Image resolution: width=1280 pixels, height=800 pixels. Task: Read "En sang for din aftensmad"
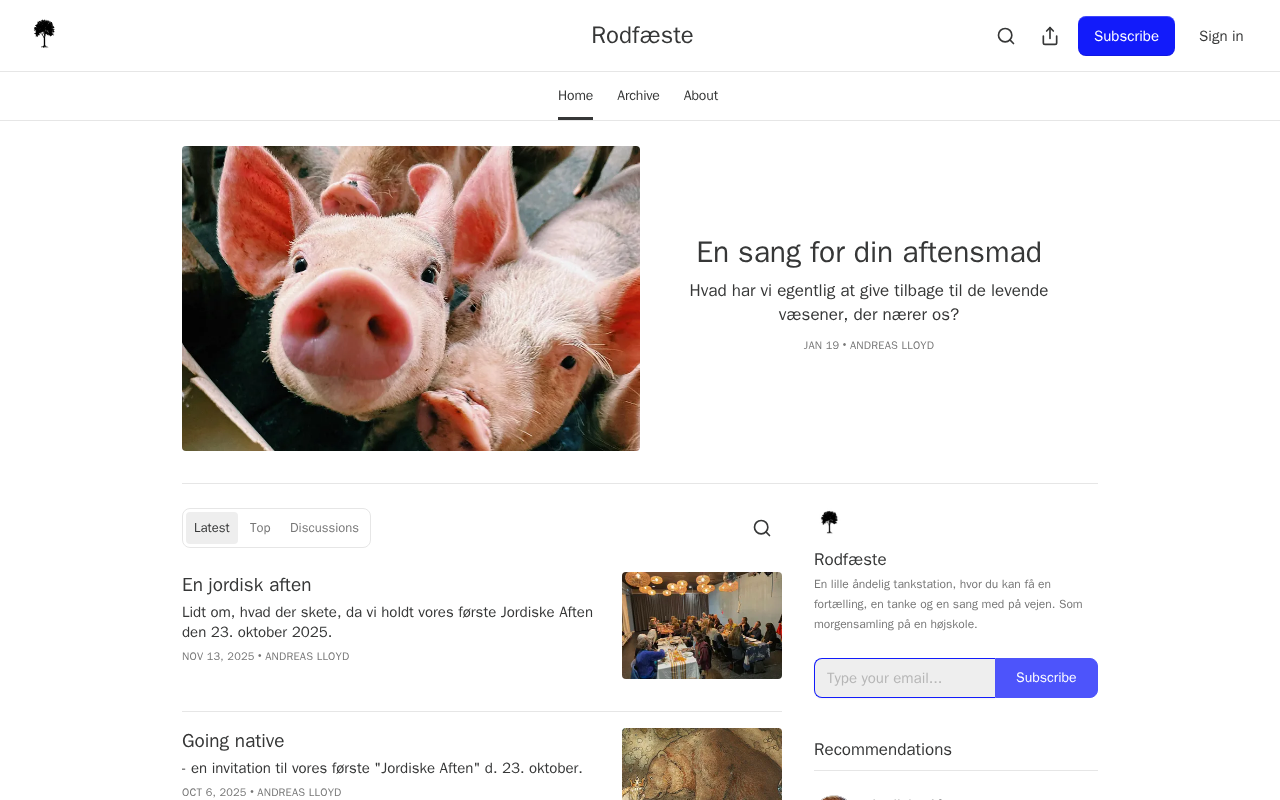(x=868, y=252)
